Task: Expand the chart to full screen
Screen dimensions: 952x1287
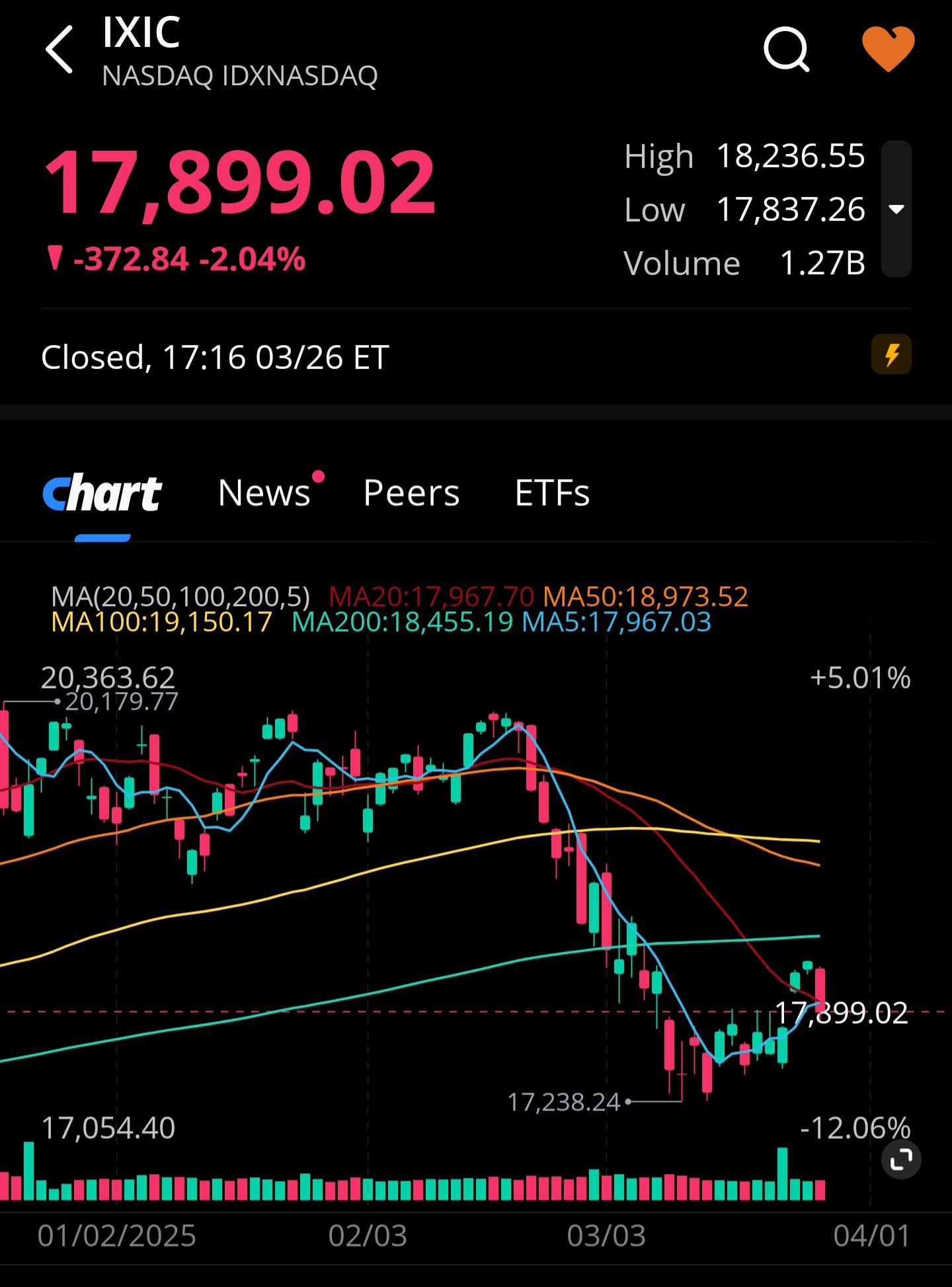Action: [900, 1159]
